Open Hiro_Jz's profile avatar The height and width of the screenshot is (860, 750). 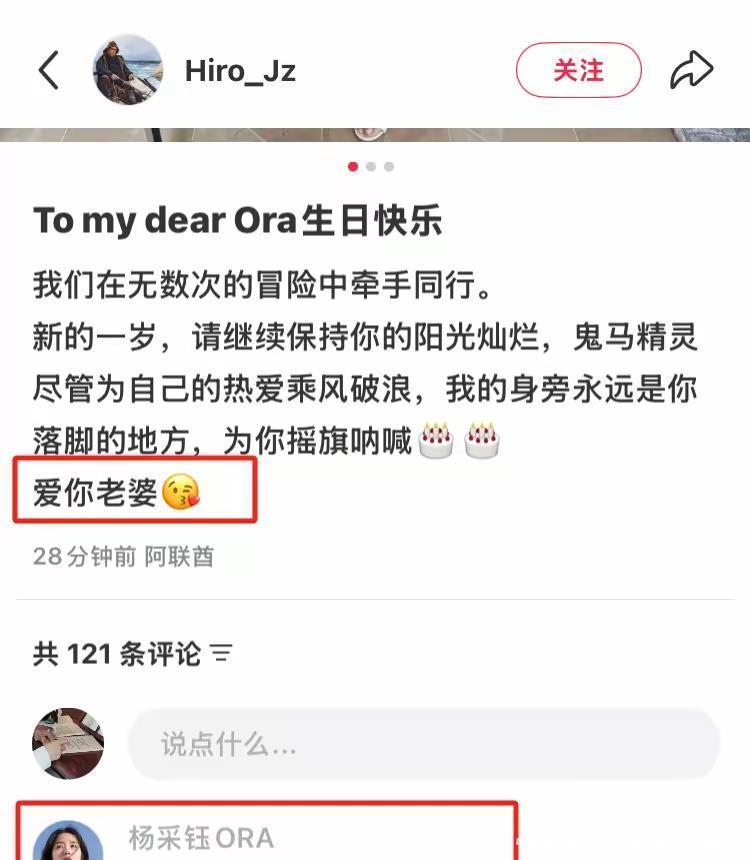tap(127, 70)
